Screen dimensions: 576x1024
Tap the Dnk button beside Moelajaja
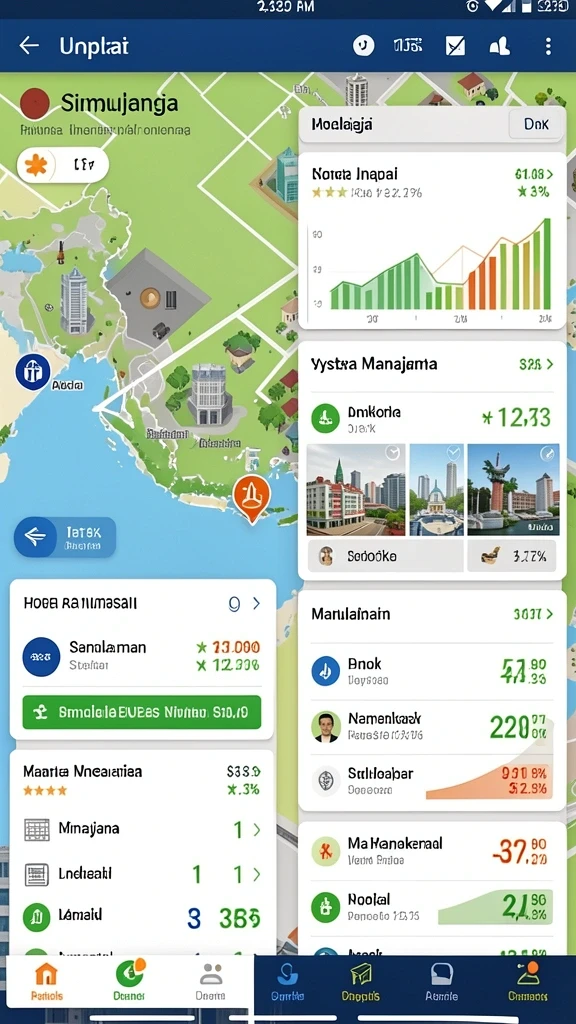coord(536,124)
